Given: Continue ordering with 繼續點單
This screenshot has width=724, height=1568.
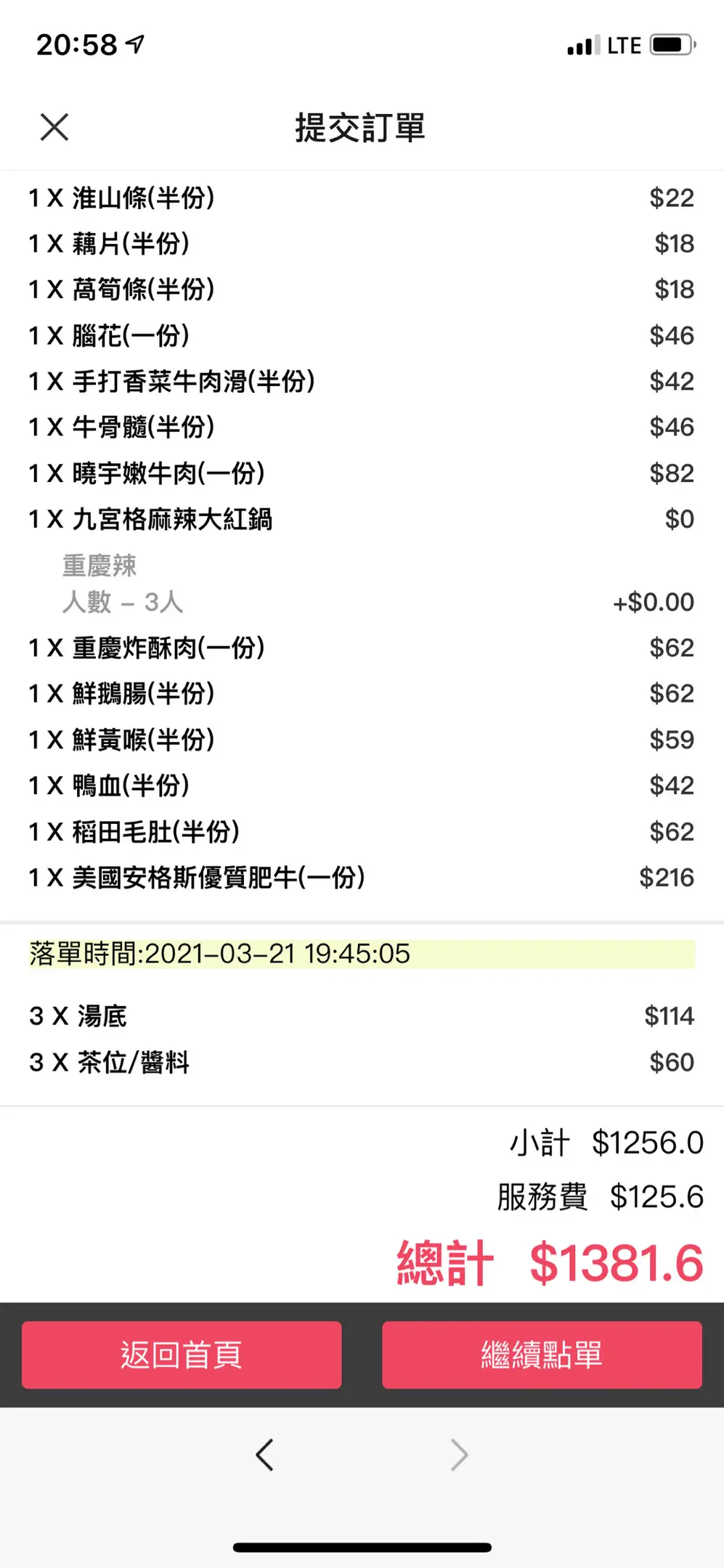Looking at the screenshot, I should (542, 1355).
